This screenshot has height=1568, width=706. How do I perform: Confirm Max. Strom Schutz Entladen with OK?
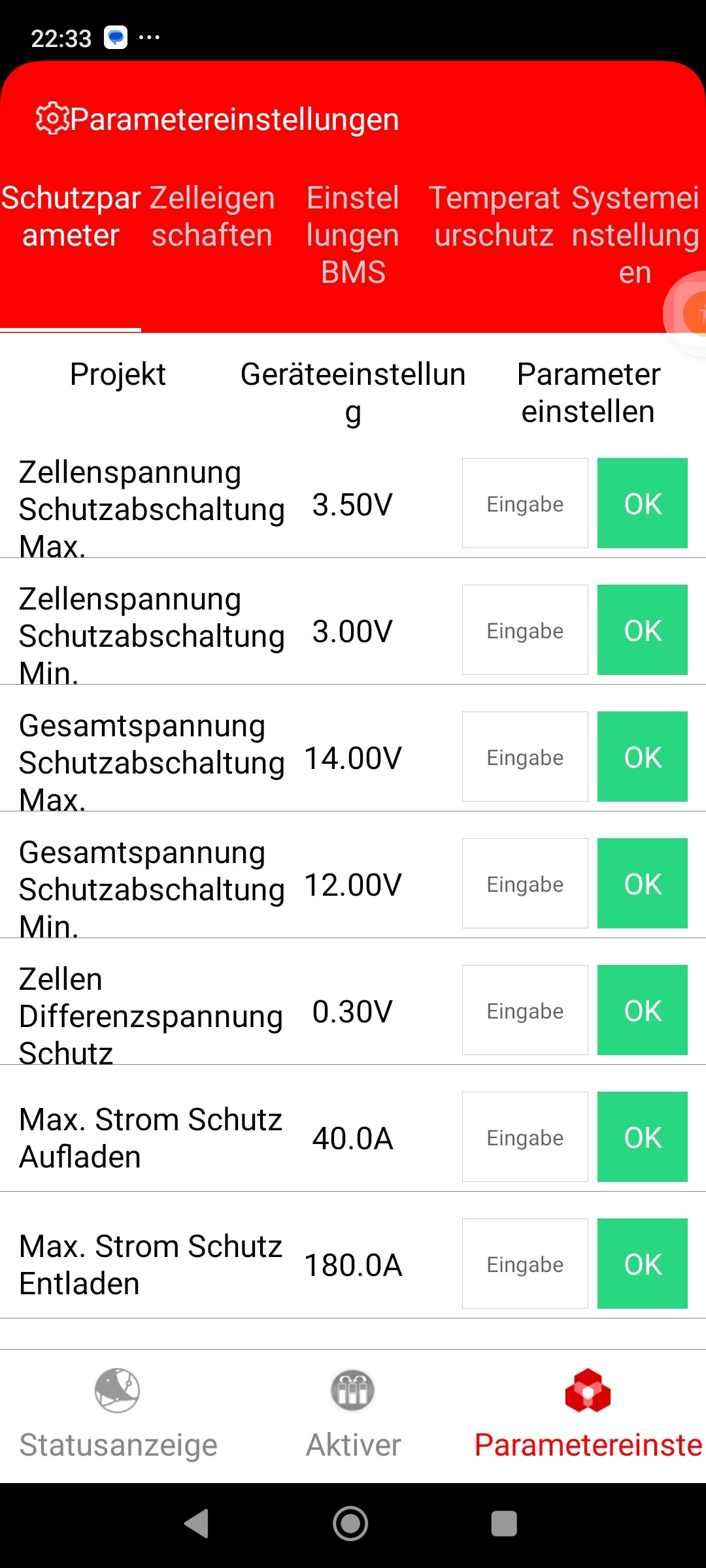pyautogui.click(x=643, y=1264)
